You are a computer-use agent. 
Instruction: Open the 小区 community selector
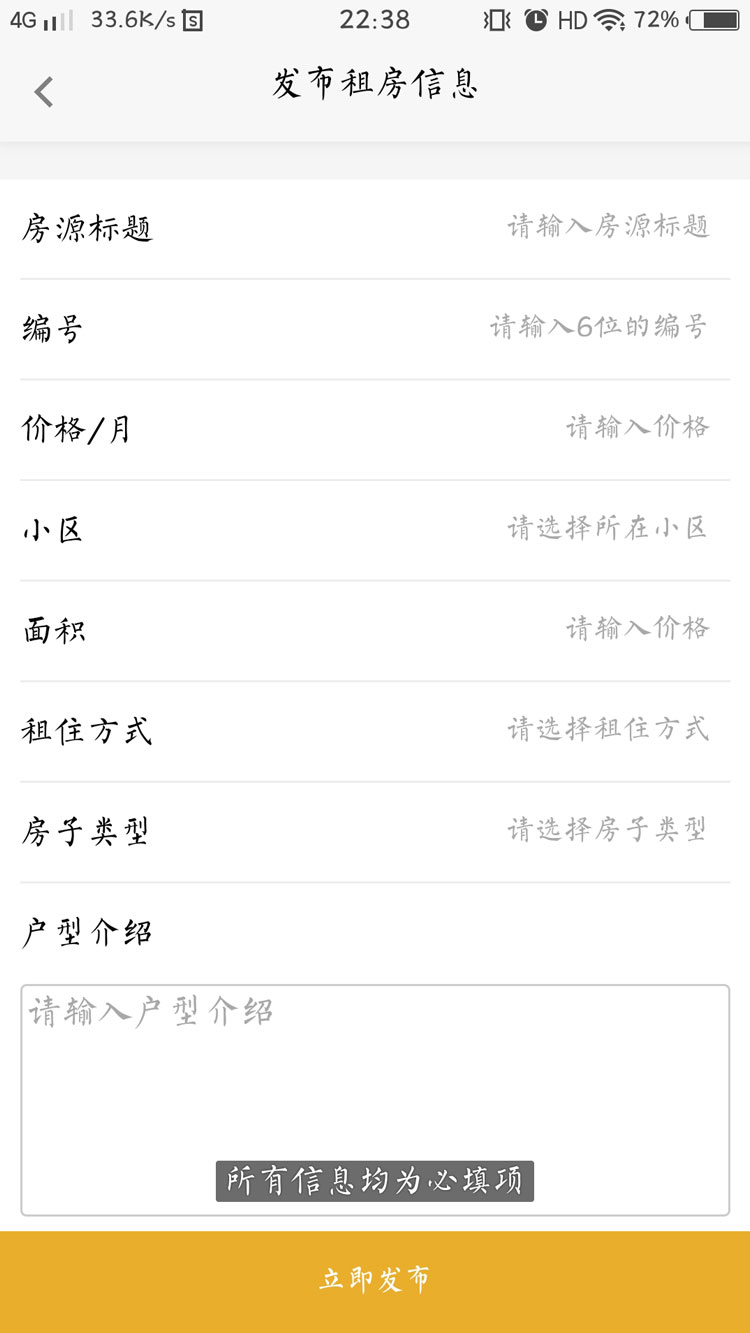click(607, 528)
